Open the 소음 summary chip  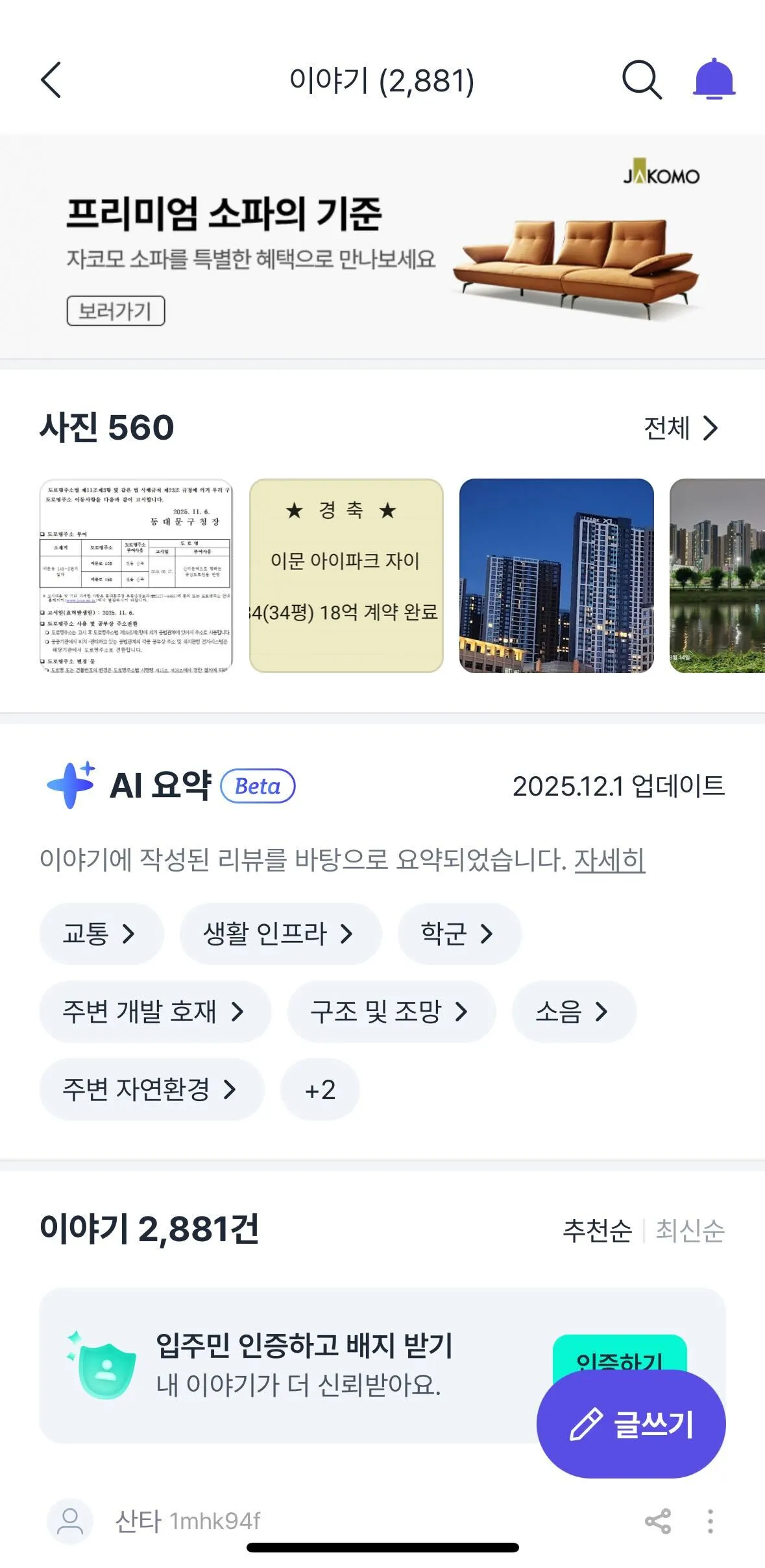coord(573,1012)
